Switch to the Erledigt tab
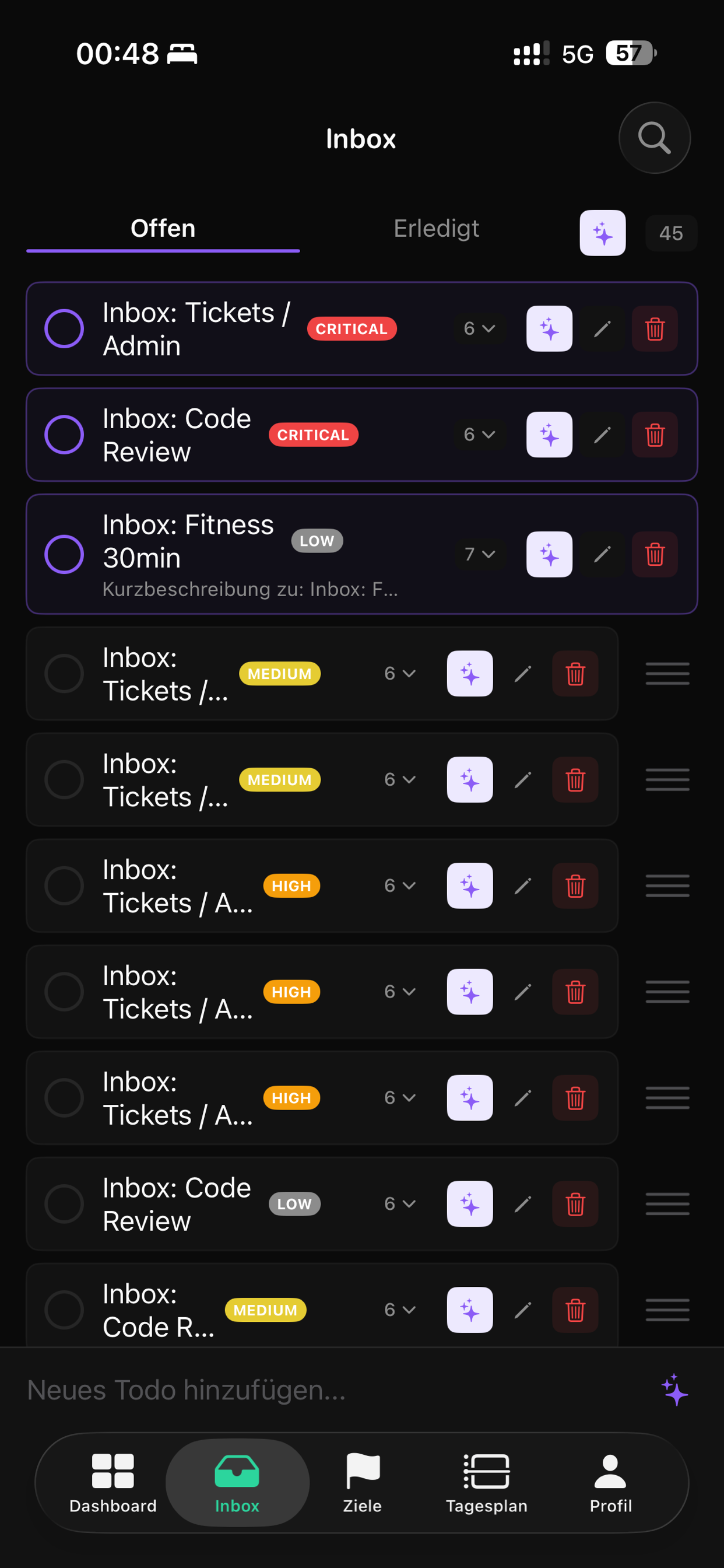The image size is (724, 1568). coord(435,229)
